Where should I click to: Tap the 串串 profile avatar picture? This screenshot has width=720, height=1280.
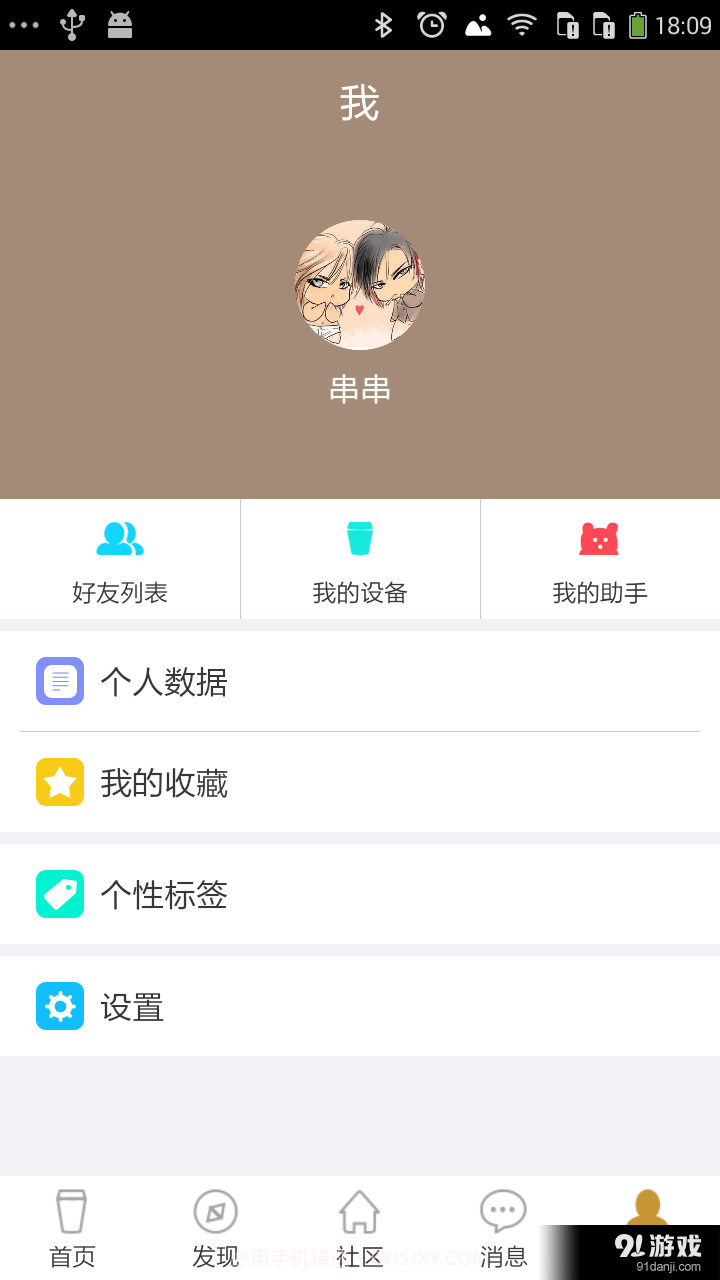click(360, 284)
